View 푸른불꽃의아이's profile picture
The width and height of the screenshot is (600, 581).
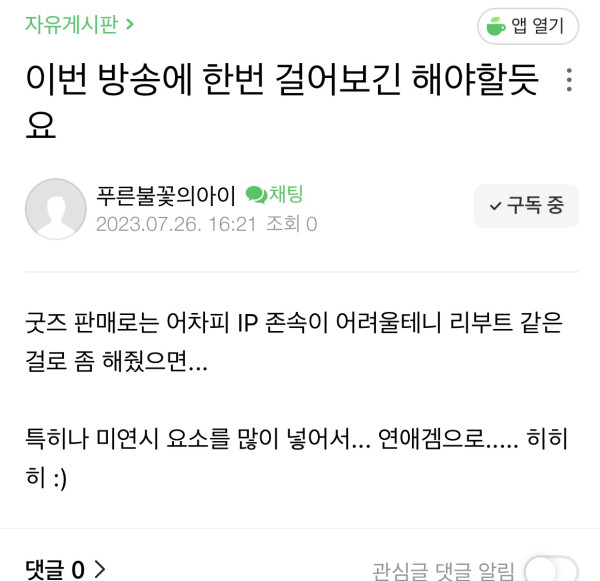click(55, 209)
